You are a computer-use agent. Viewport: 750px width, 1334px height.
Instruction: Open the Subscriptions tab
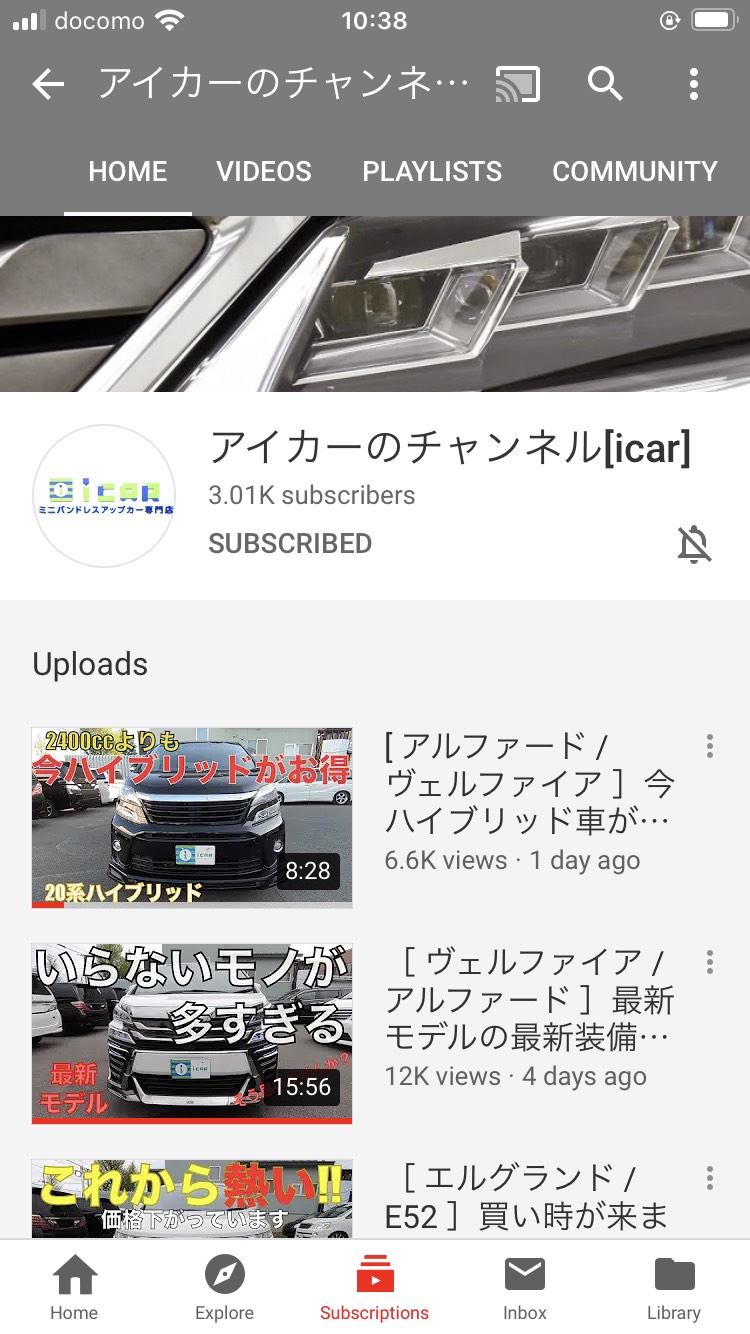tap(375, 1288)
